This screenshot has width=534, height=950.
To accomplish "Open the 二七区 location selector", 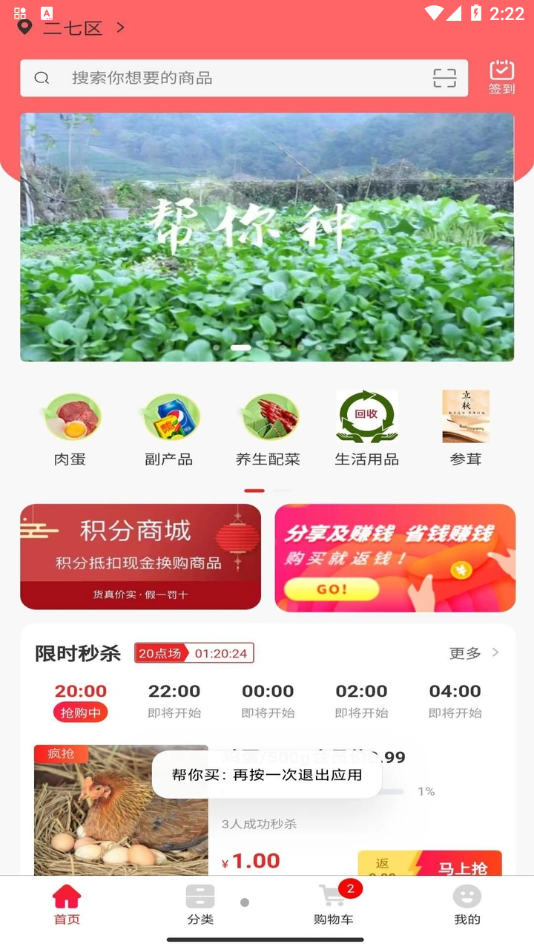I will (72, 27).
